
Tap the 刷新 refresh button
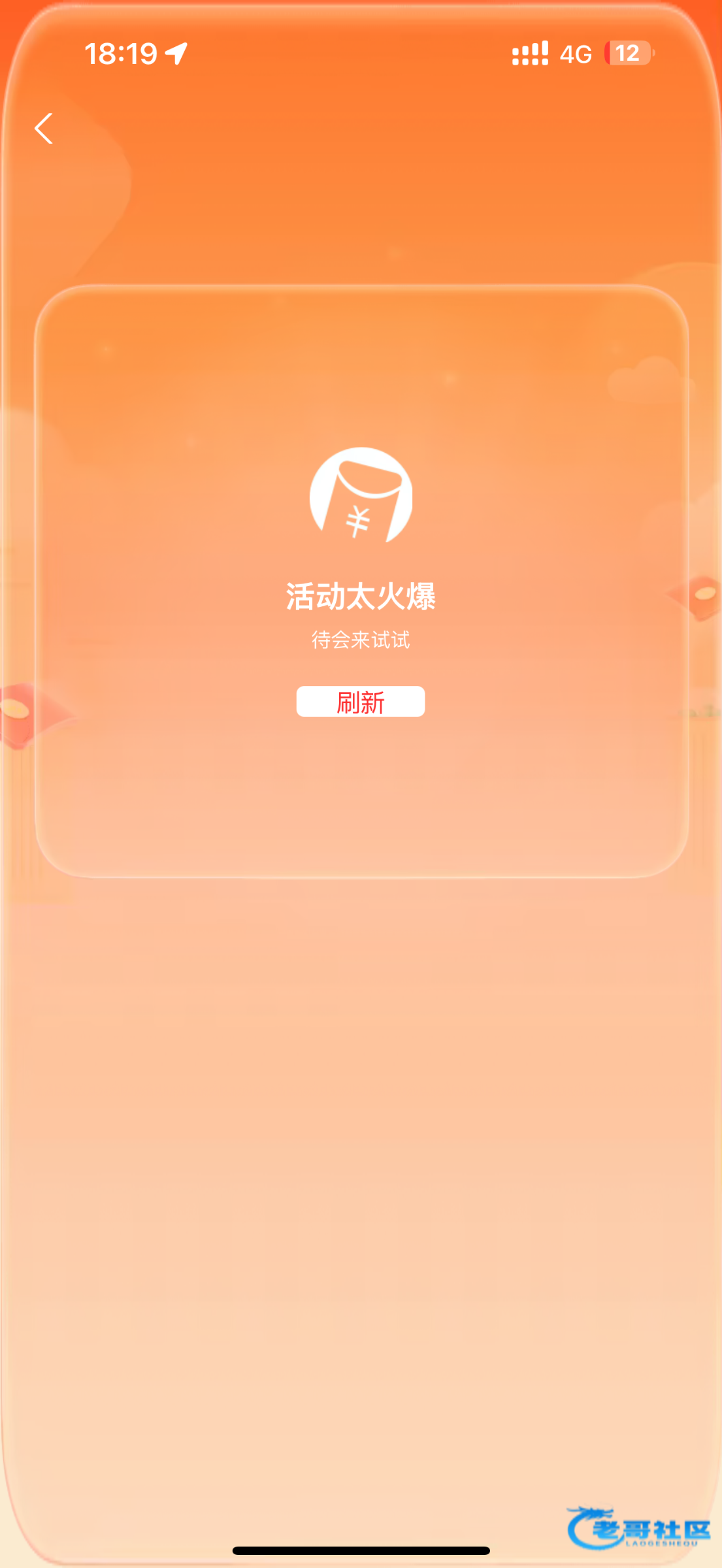point(360,702)
